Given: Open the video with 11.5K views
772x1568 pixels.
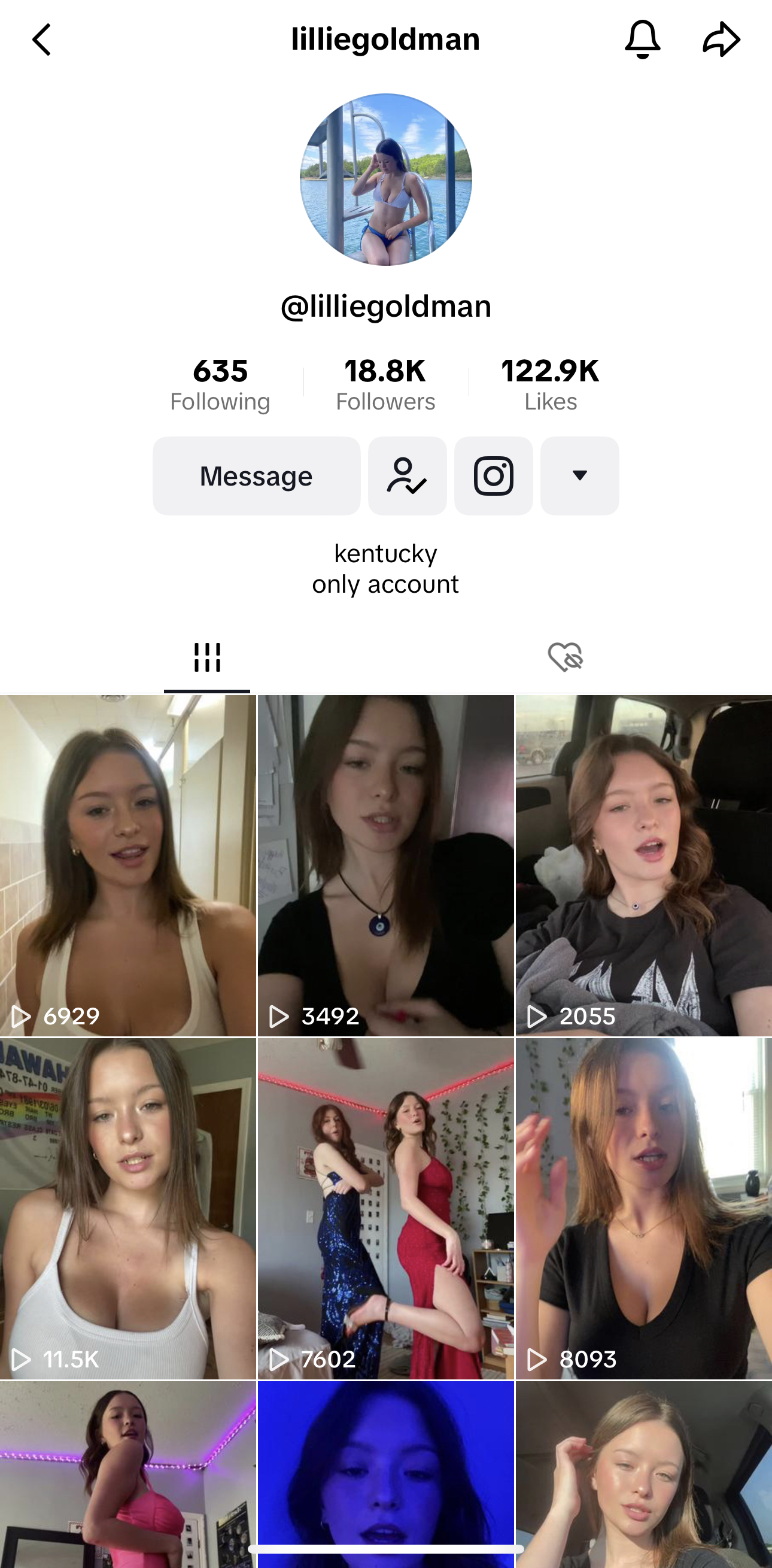Looking at the screenshot, I should [x=127, y=1208].
